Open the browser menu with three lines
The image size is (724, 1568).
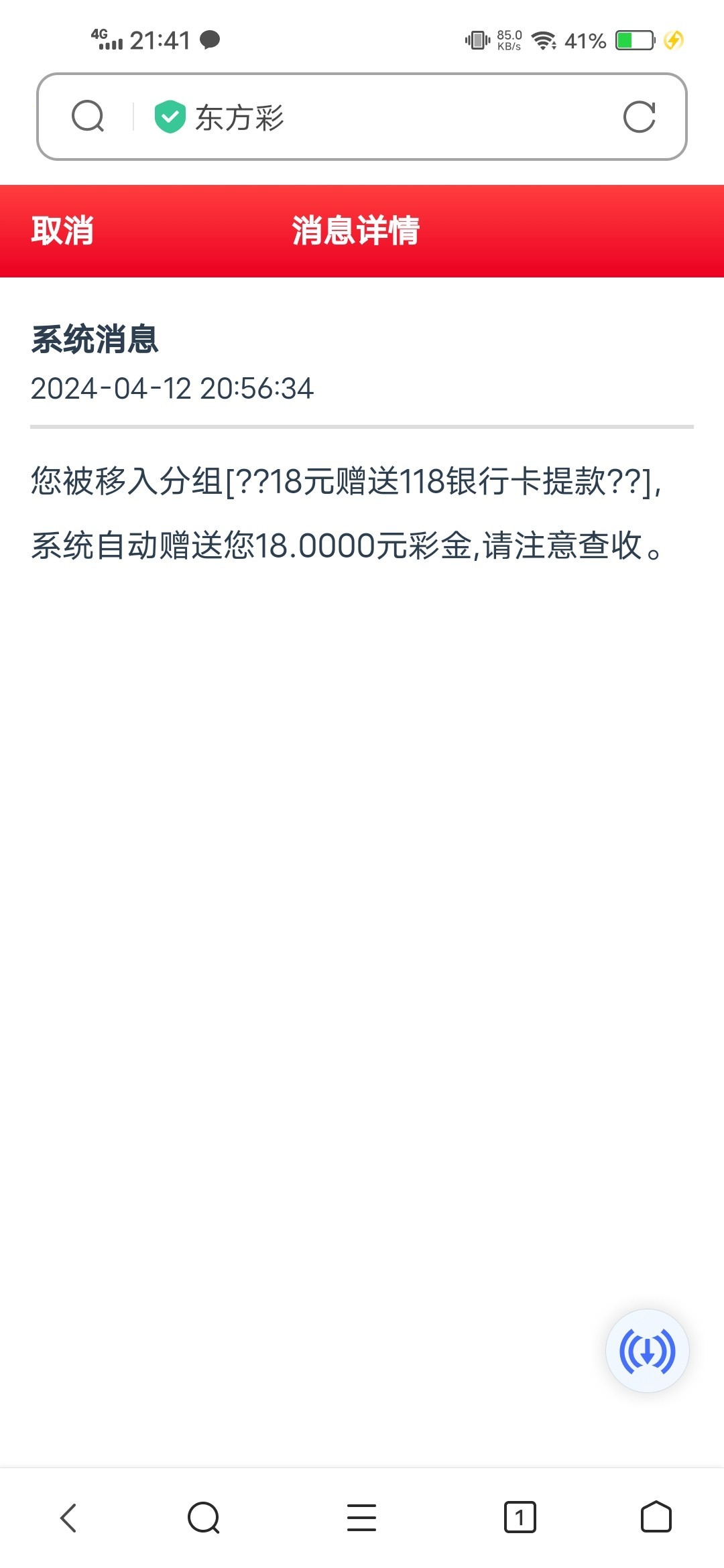point(361,1518)
